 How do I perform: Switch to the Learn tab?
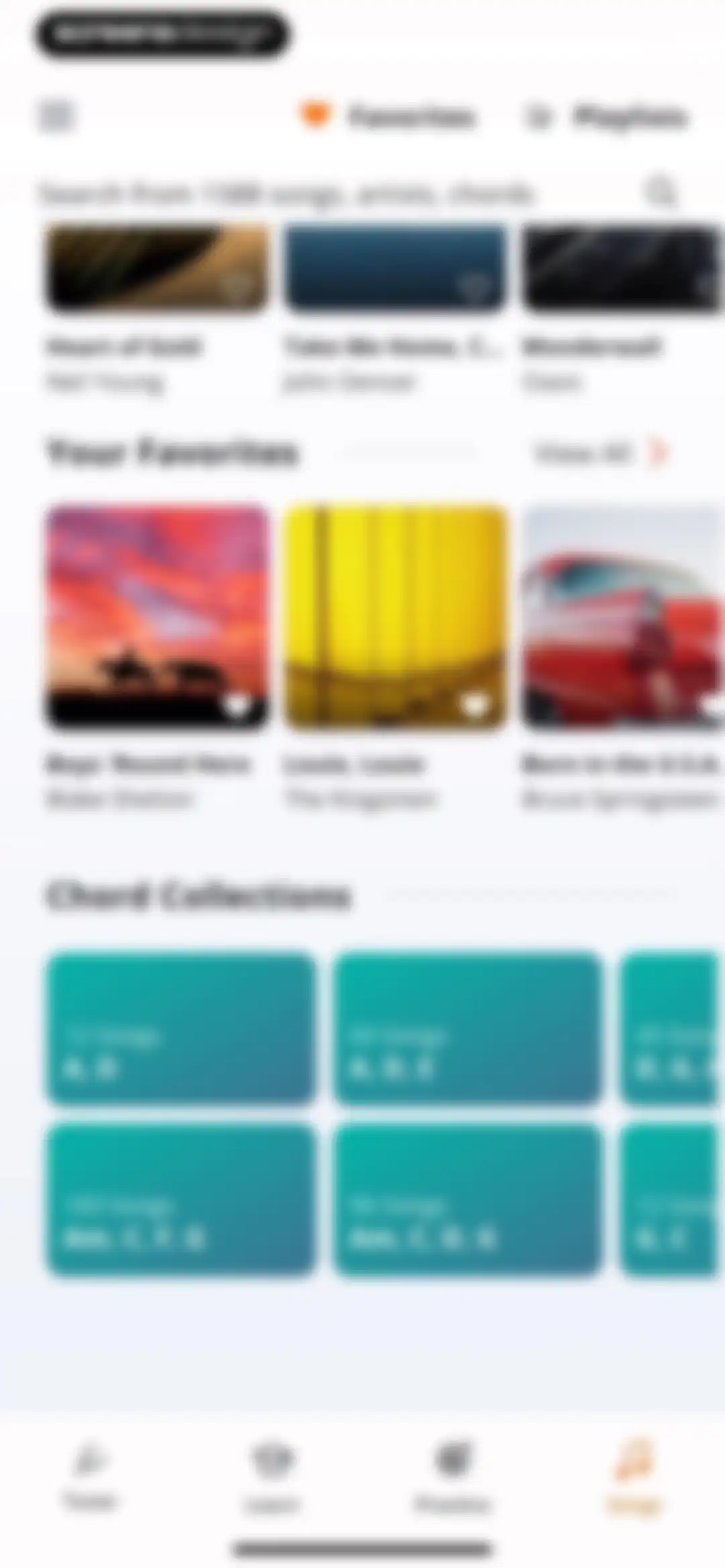[272, 1477]
